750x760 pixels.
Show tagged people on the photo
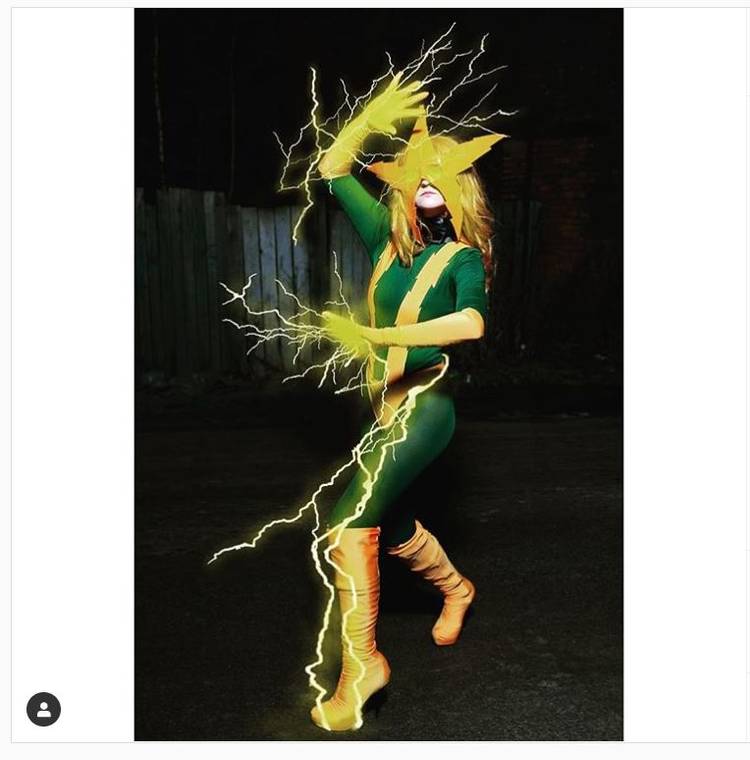43,709
